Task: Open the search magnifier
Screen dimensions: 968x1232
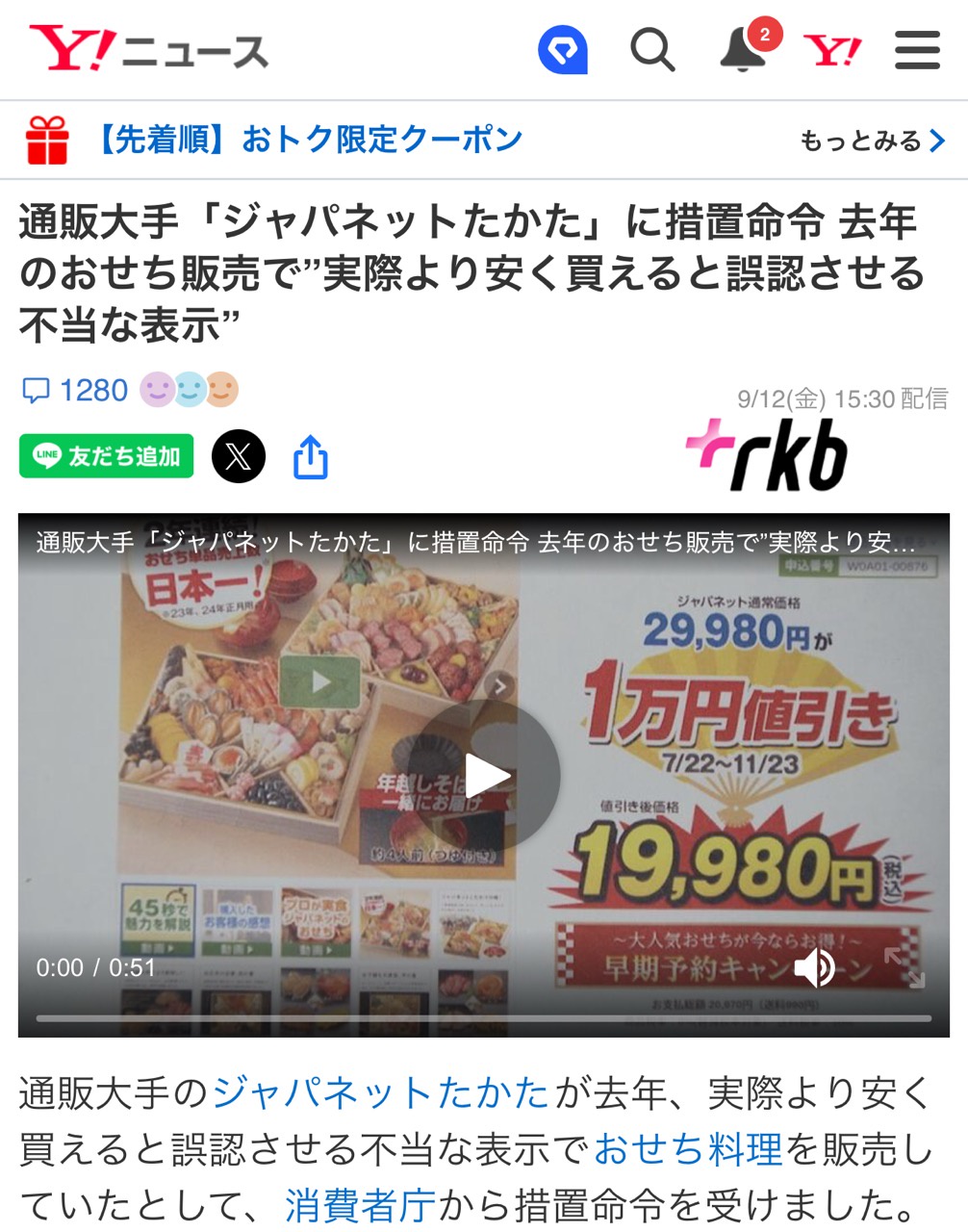Action: [x=652, y=49]
